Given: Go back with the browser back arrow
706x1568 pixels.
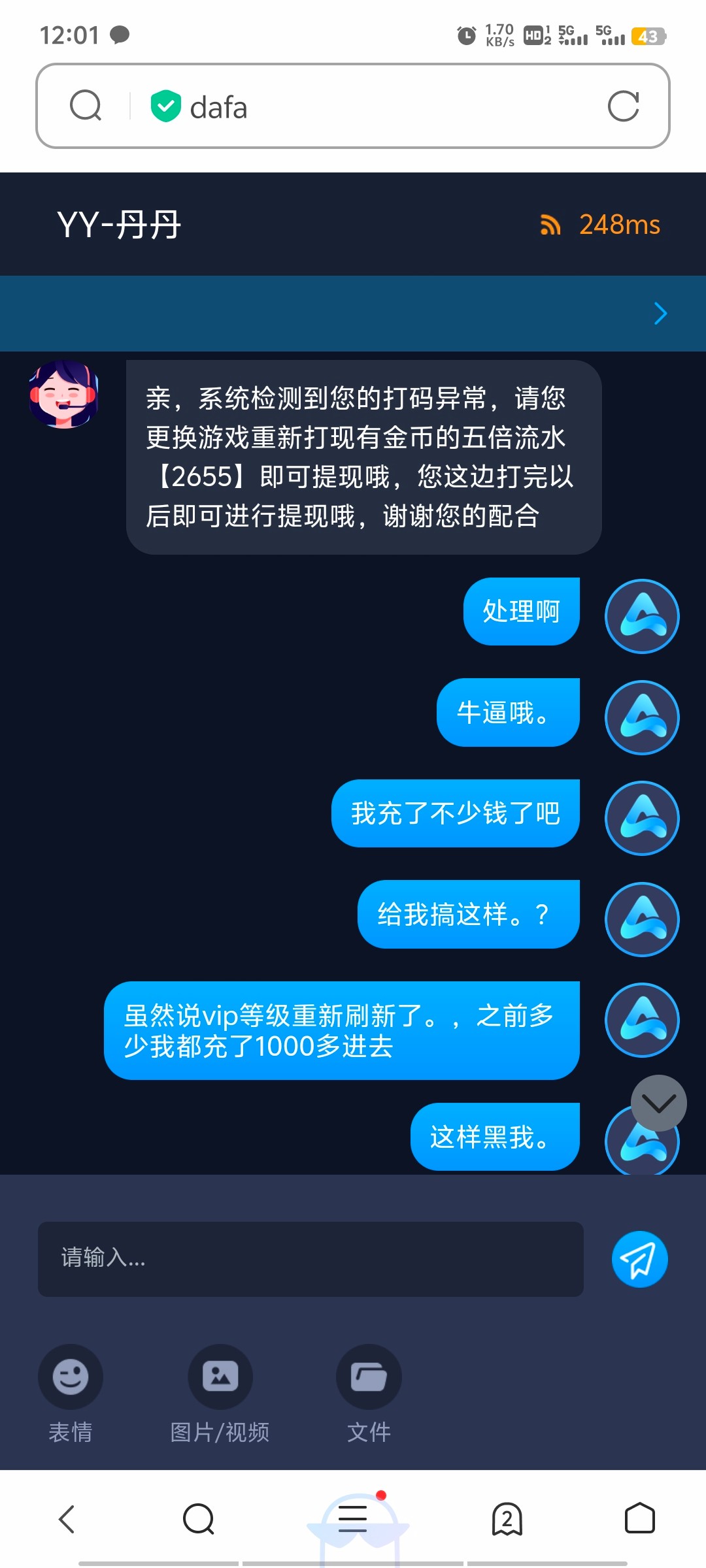Looking at the screenshot, I should coord(67,1519).
